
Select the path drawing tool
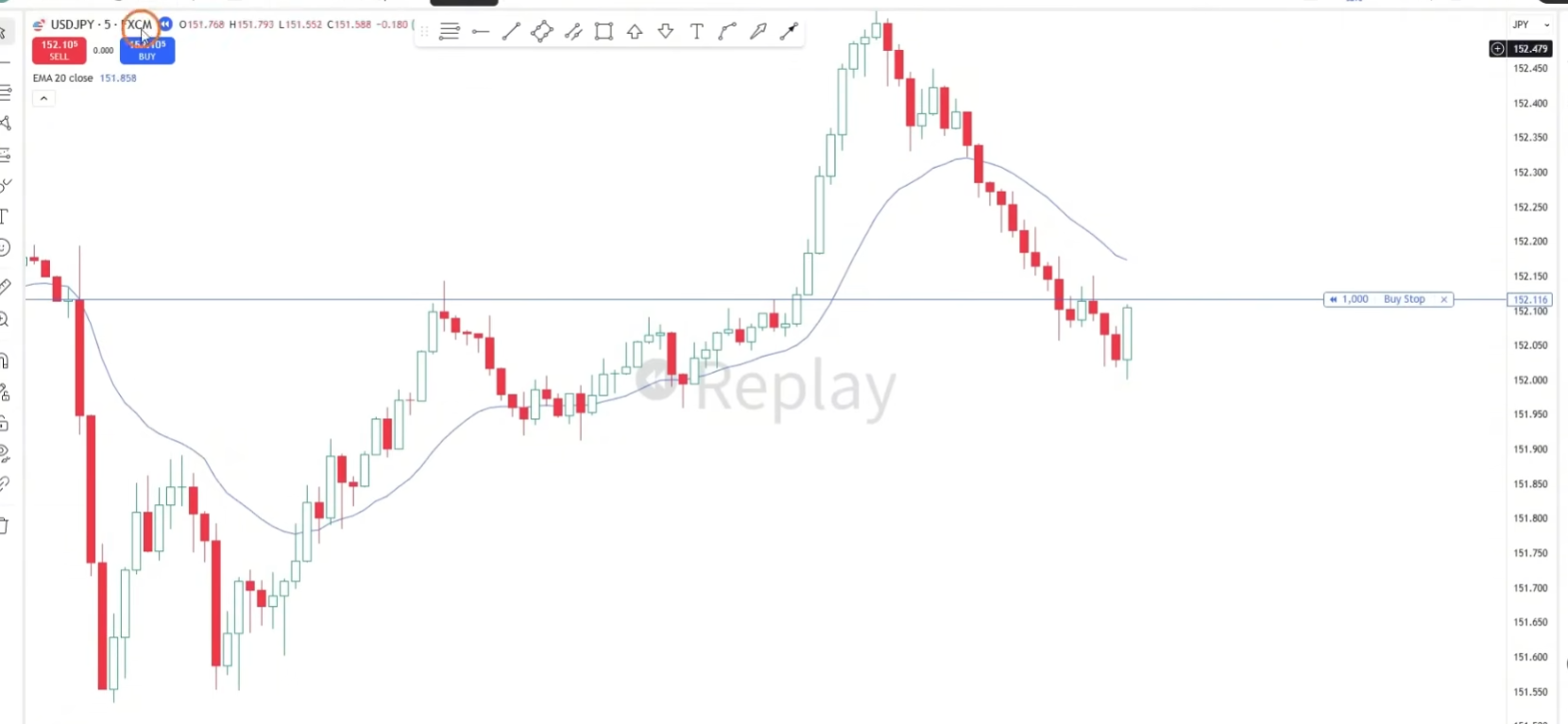pyautogui.click(x=727, y=32)
